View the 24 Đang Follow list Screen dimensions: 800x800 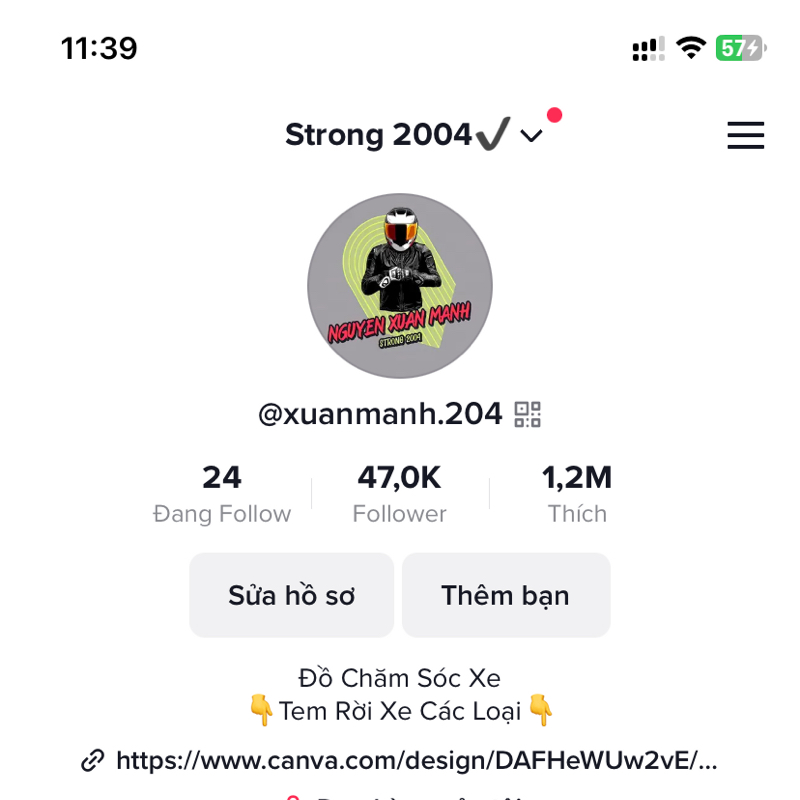coord(222,494)
